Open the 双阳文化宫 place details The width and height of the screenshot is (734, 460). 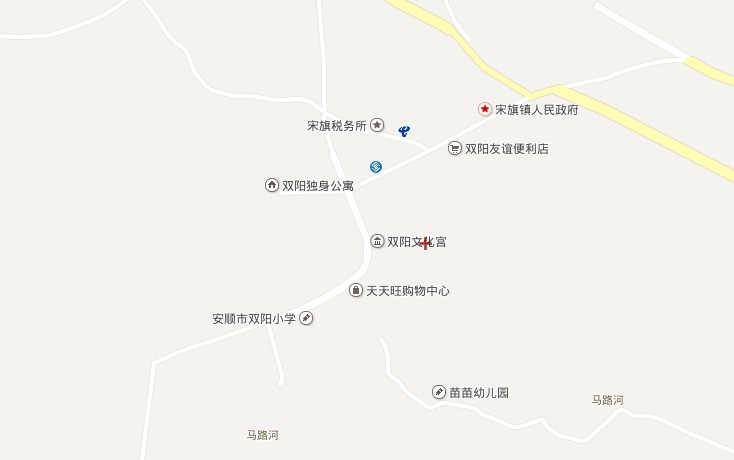[x=377, y=241]
